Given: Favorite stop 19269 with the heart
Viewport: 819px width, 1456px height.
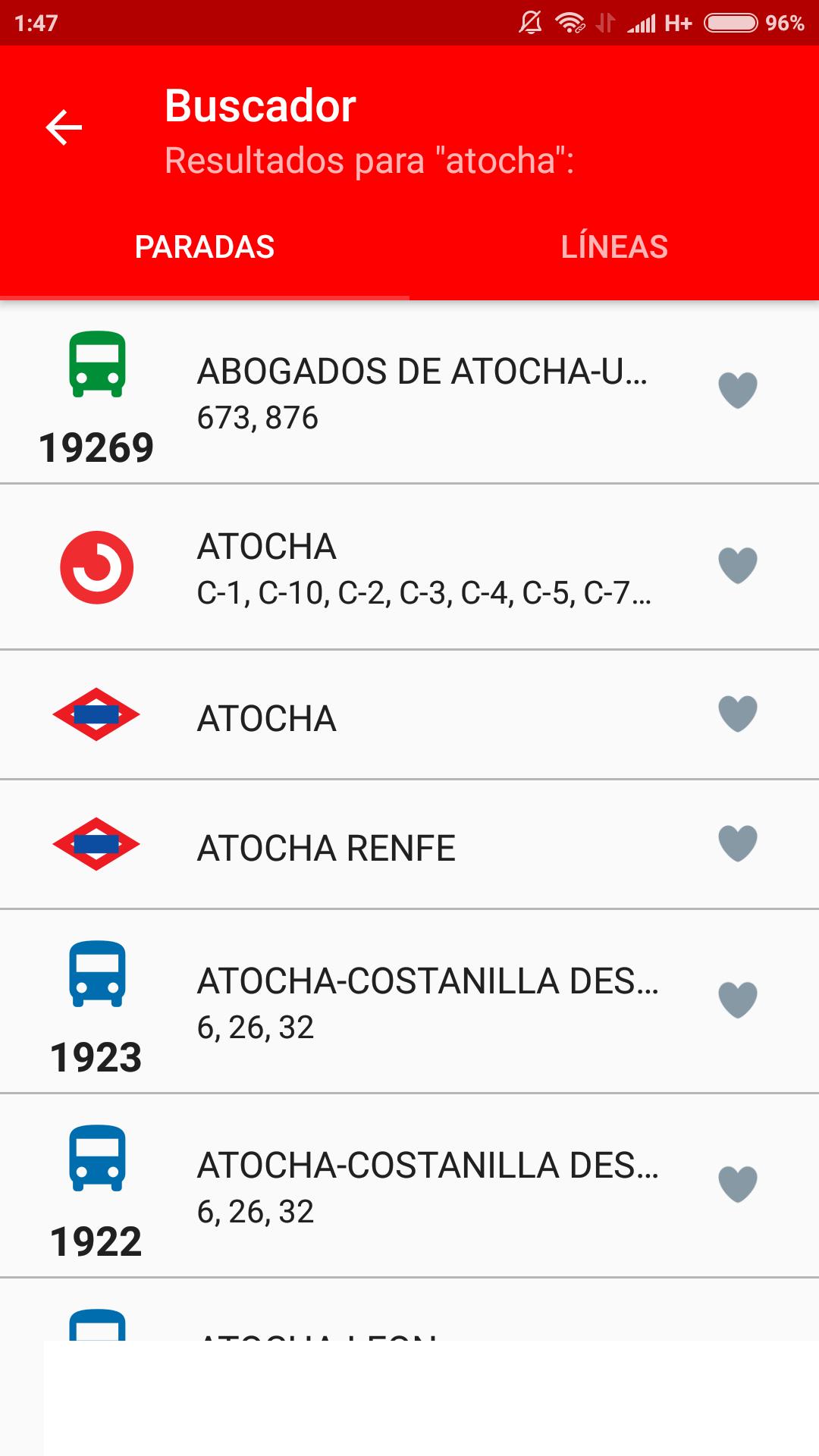Looking at the screenshot, I should (738, 391).
